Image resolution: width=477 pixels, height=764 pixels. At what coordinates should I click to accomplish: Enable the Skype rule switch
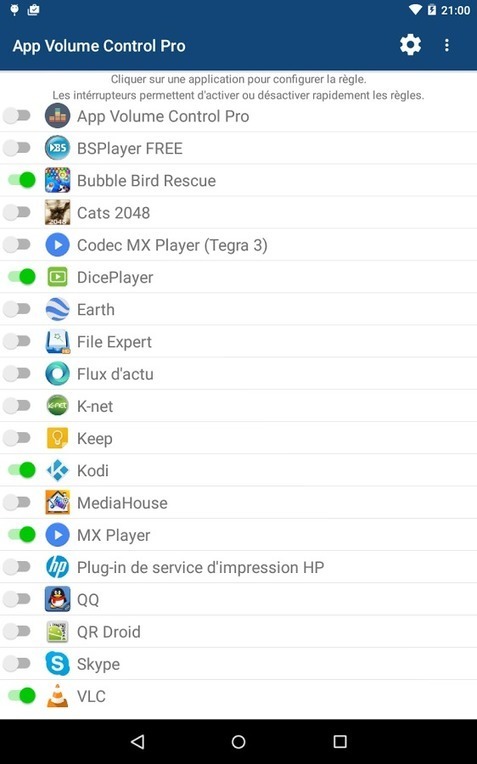pos(18,663)
